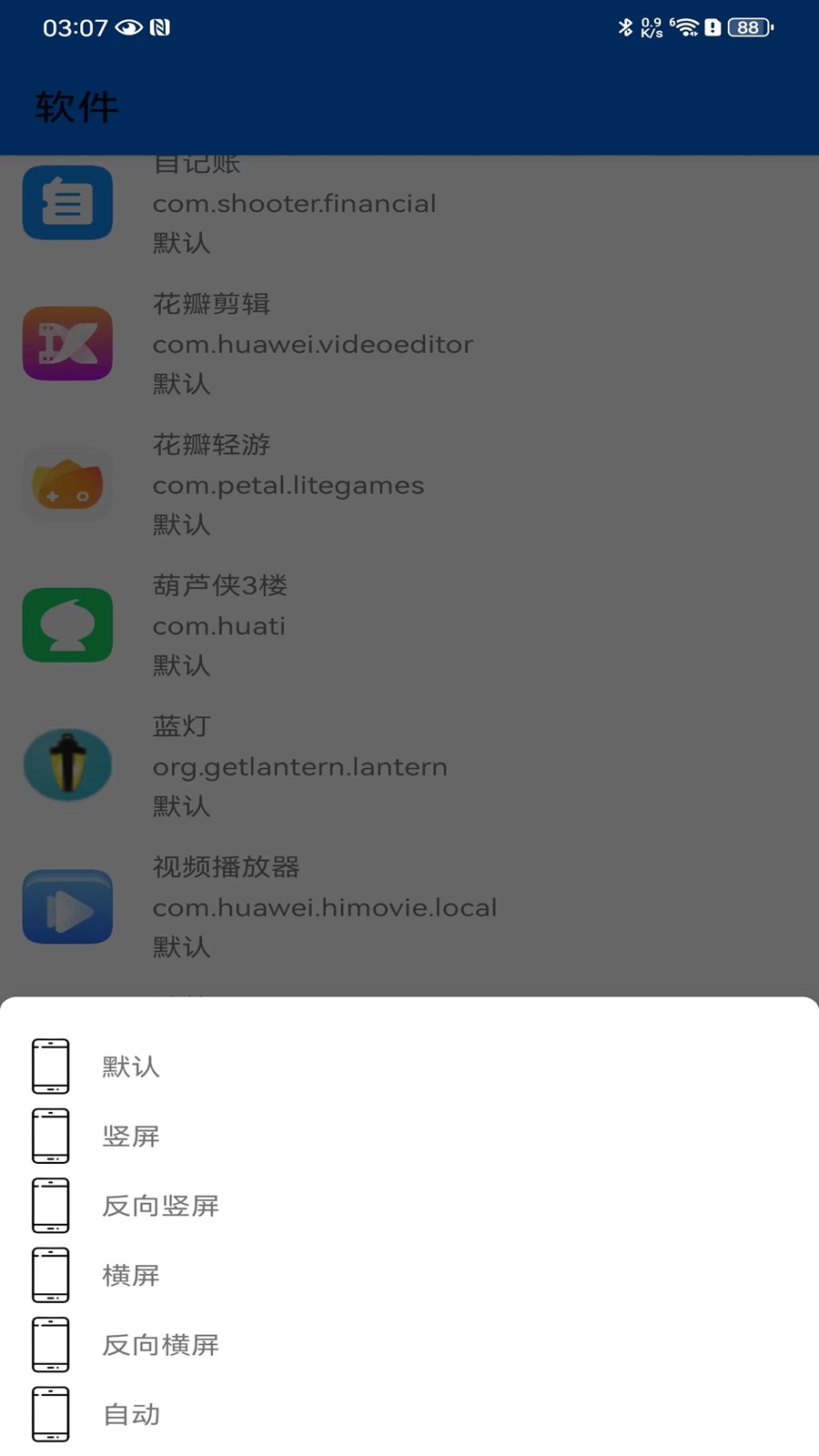Click the 视频播放器 player app icon
819x1456 pixels.
pos(67,906)
